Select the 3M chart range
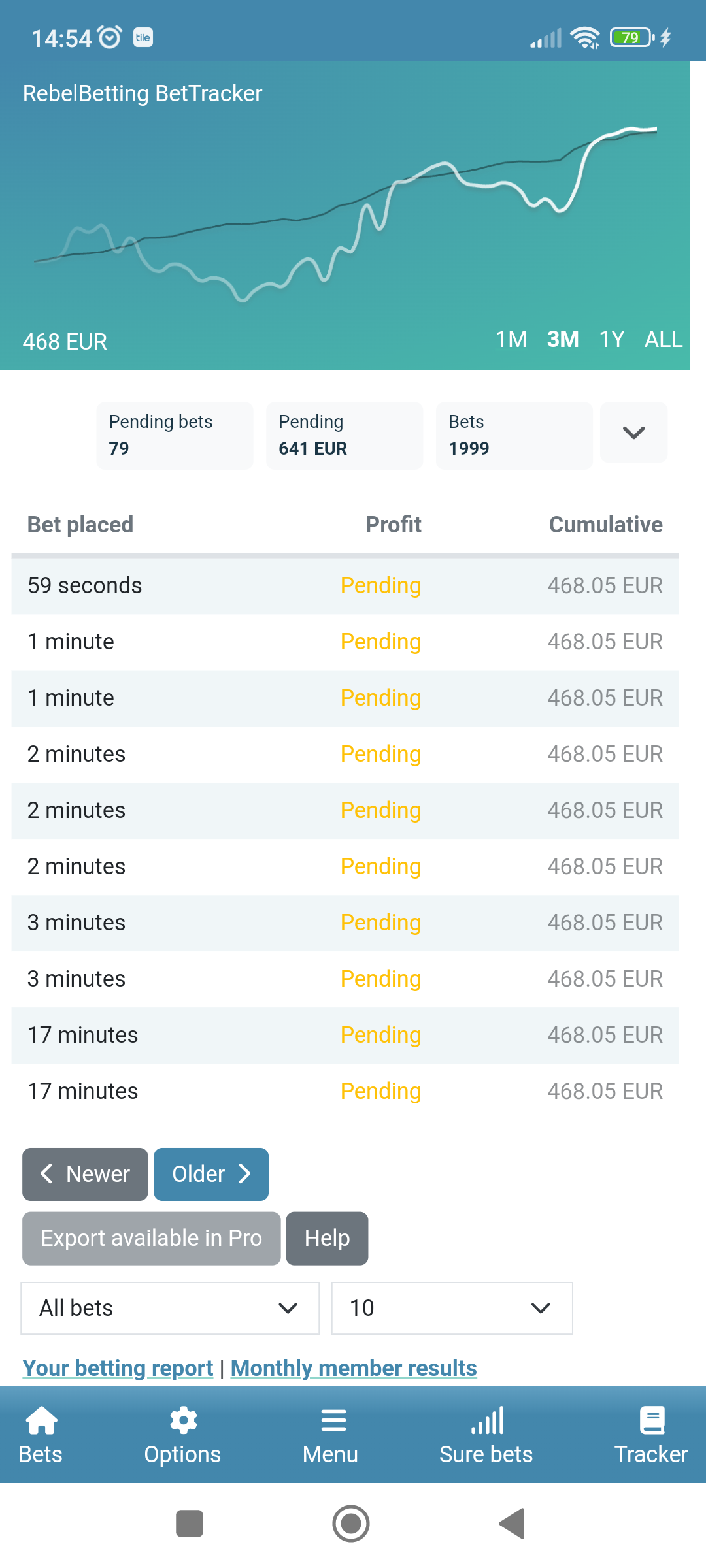This screenshot has height=1568, width=706. 563,339
